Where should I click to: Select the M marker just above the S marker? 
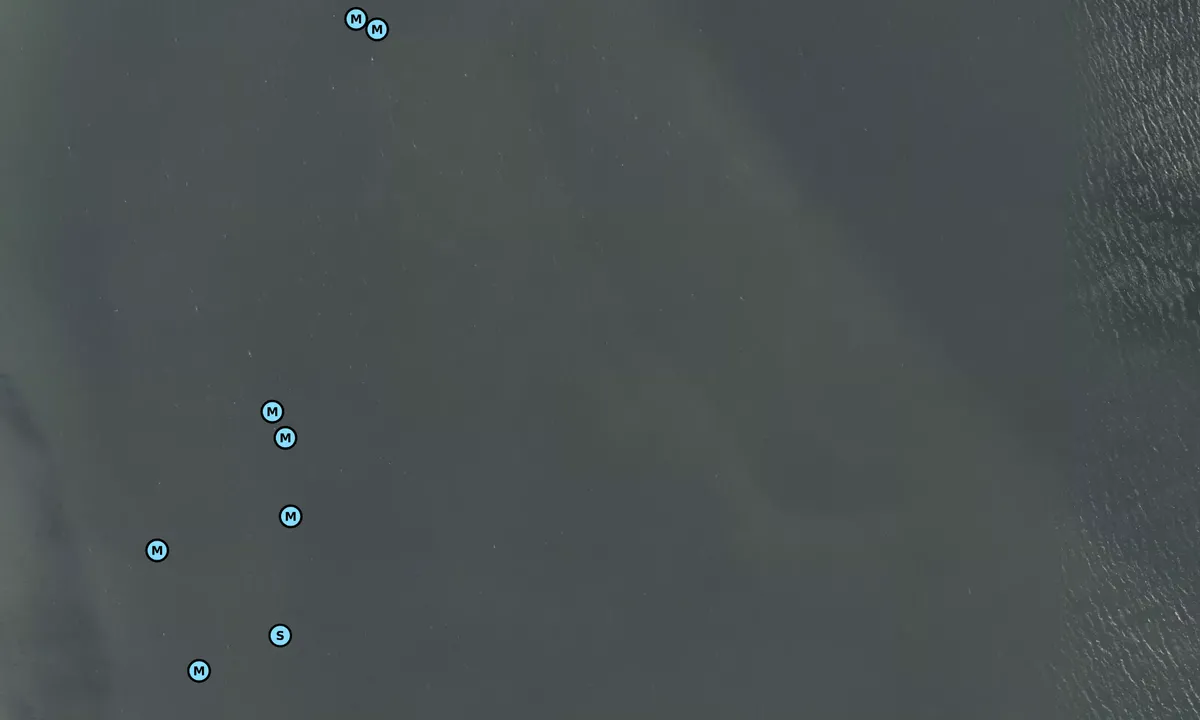click(290, 516)
